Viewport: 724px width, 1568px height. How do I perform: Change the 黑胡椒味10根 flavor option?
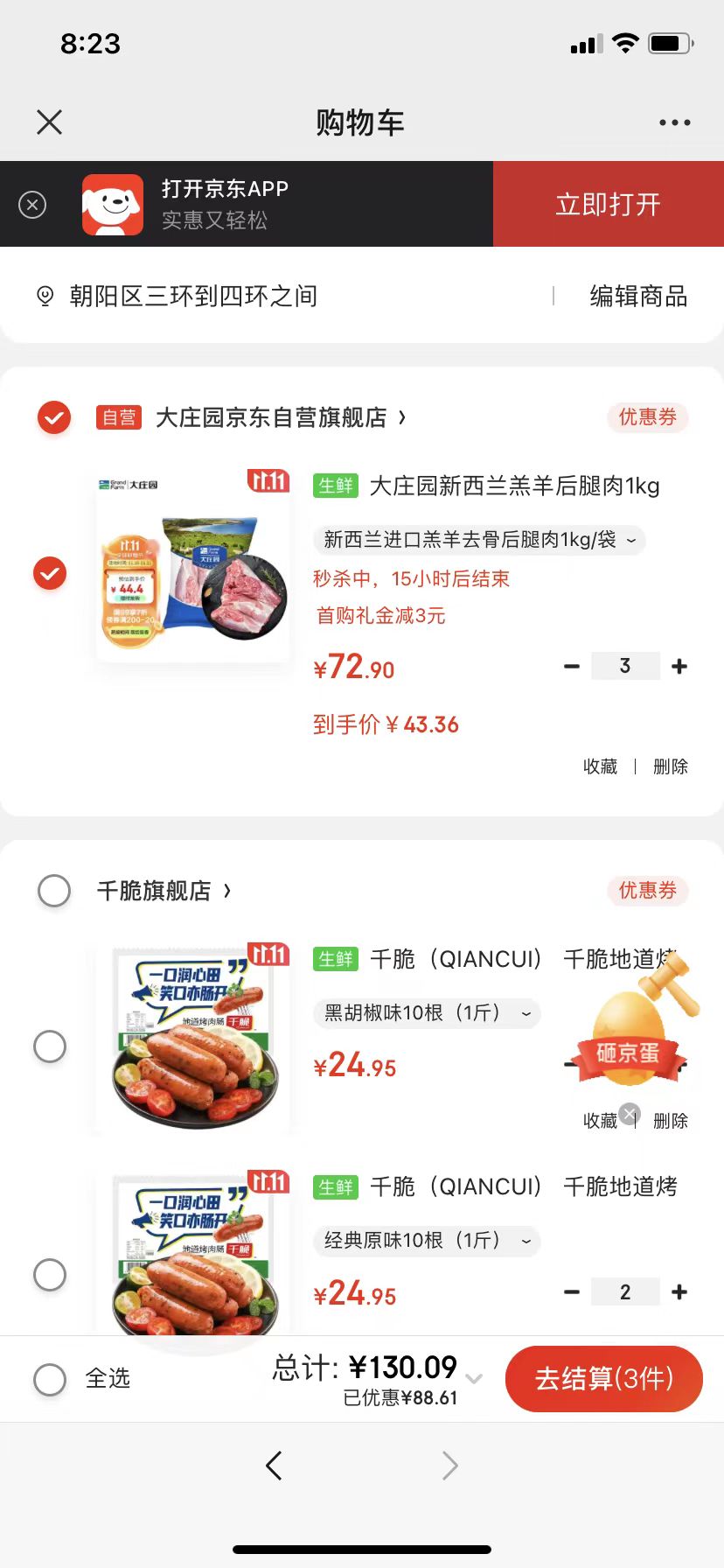coord(427,1013)
